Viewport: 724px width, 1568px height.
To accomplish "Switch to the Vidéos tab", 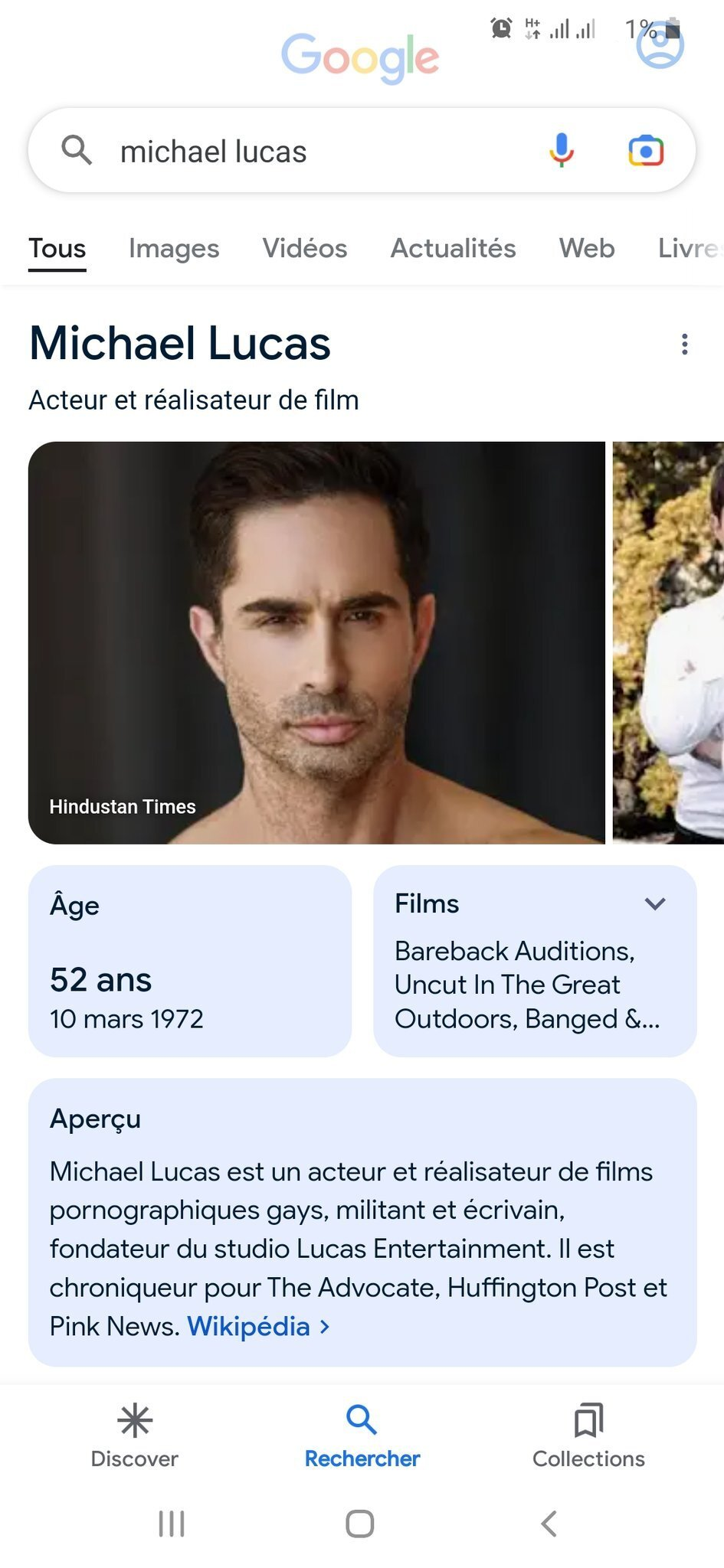I will (x=305, y=248).
